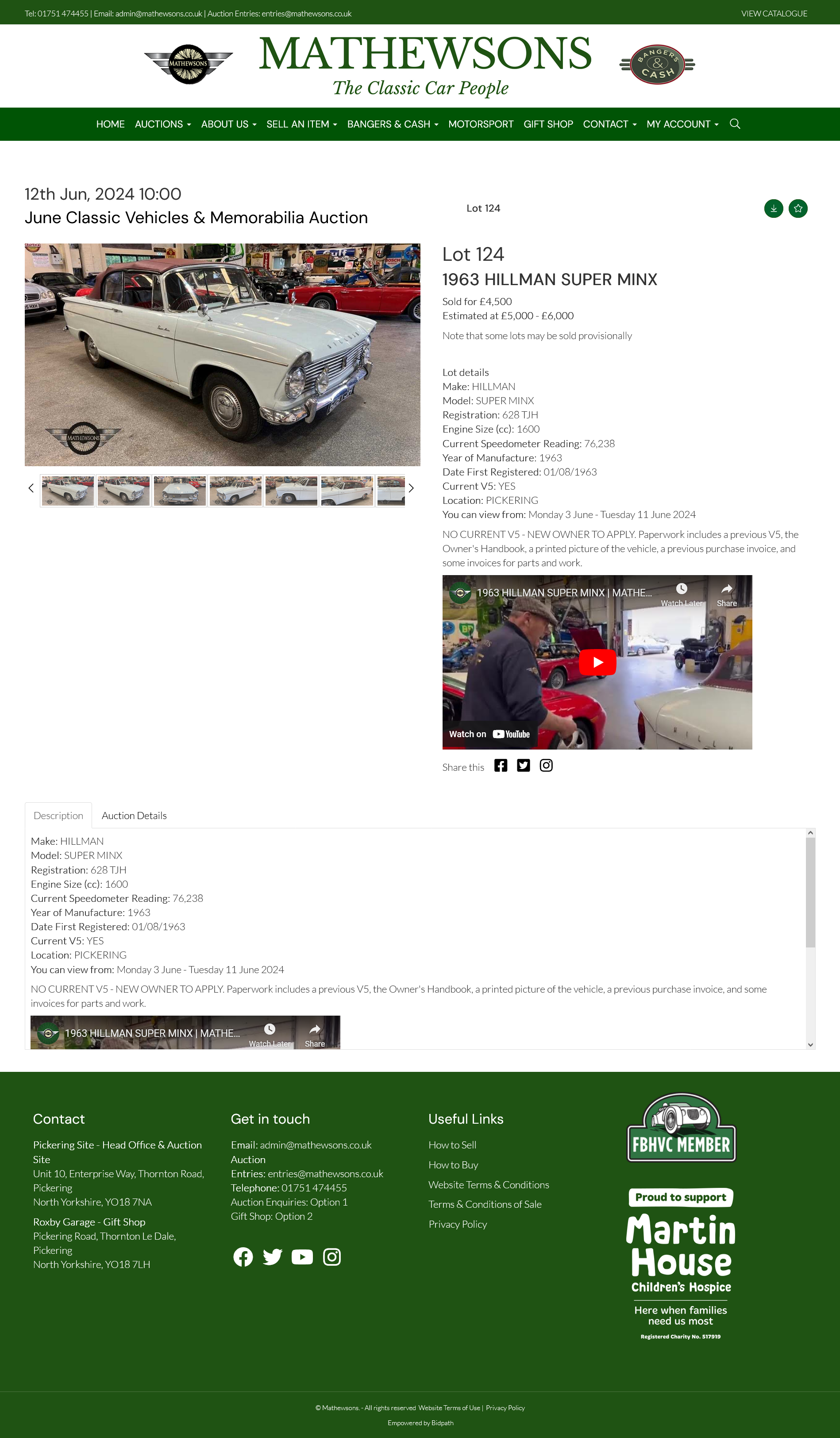
Task: Open the site search magnifier icon
Action: (x=735, y=124)
